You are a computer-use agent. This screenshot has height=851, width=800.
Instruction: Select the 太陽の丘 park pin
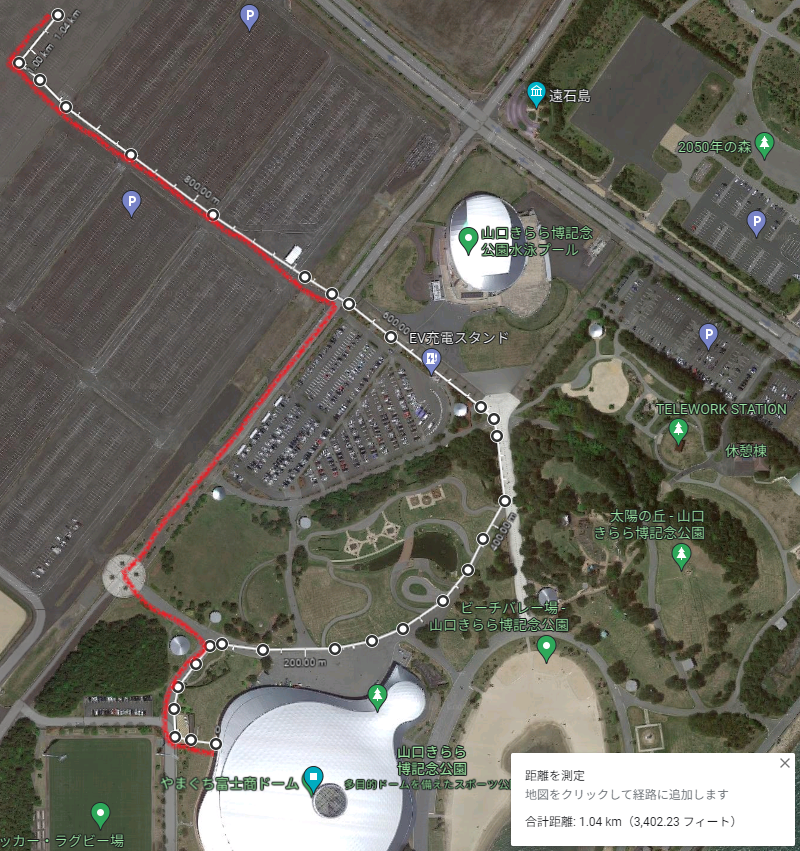click(x=681, y=557)
